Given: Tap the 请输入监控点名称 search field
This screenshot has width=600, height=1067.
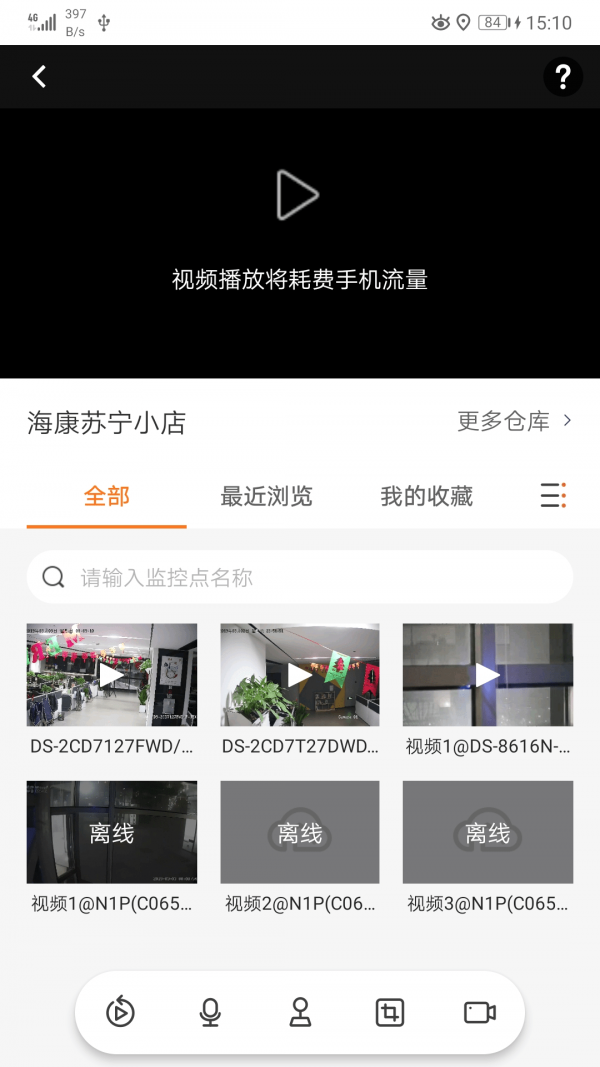Looking at the screenshot, I should tap(300, 577).
